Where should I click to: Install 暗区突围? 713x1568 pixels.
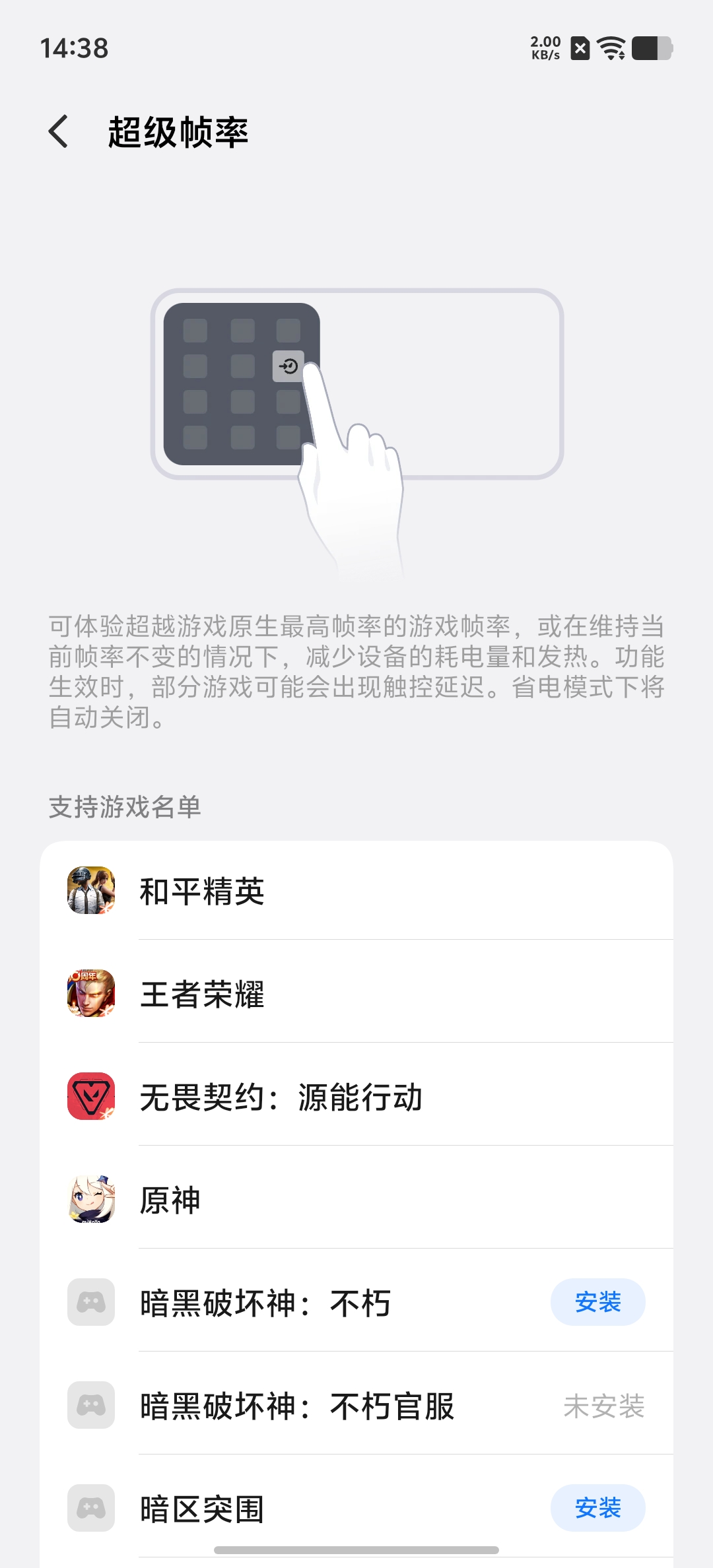tap(597, 1508)
